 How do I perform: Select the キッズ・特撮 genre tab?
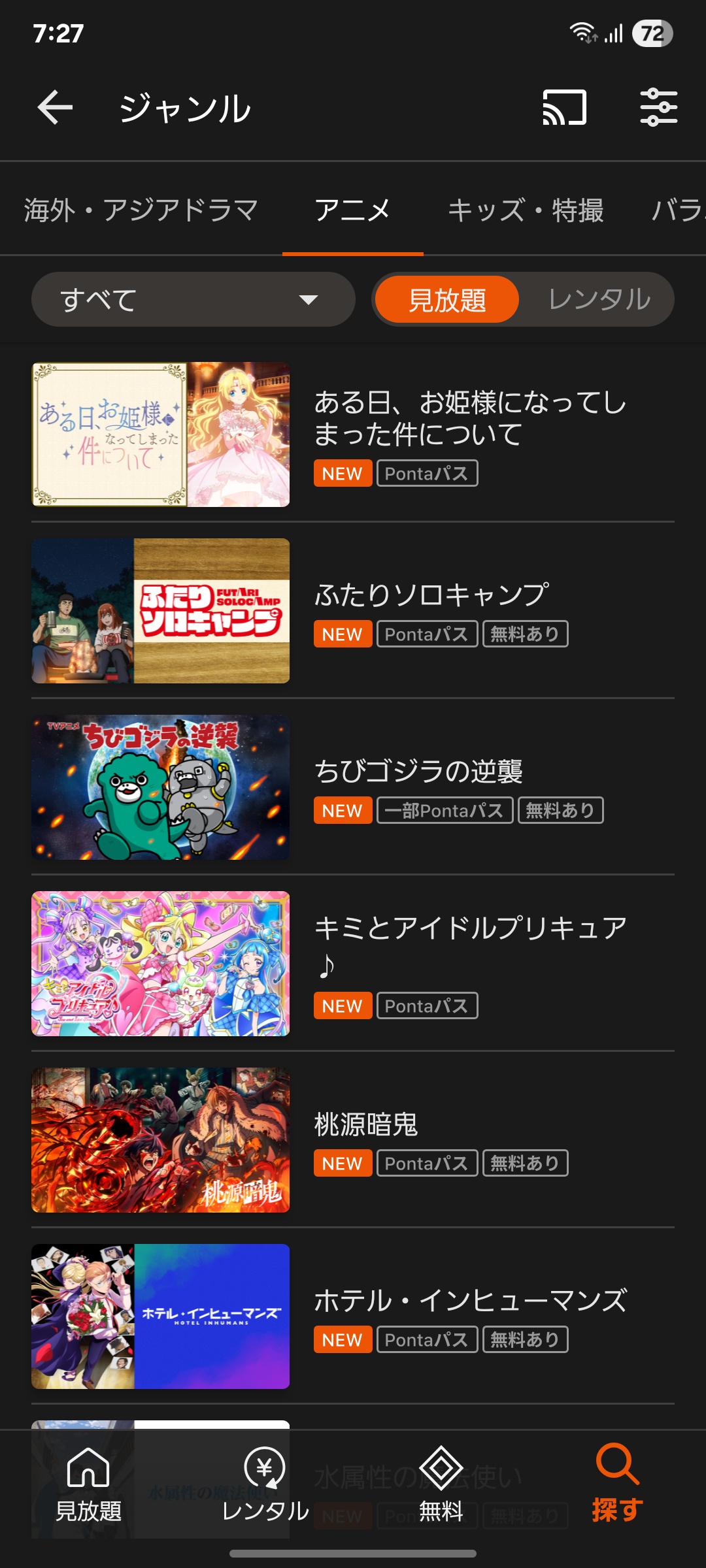click(x=526, y=210)
